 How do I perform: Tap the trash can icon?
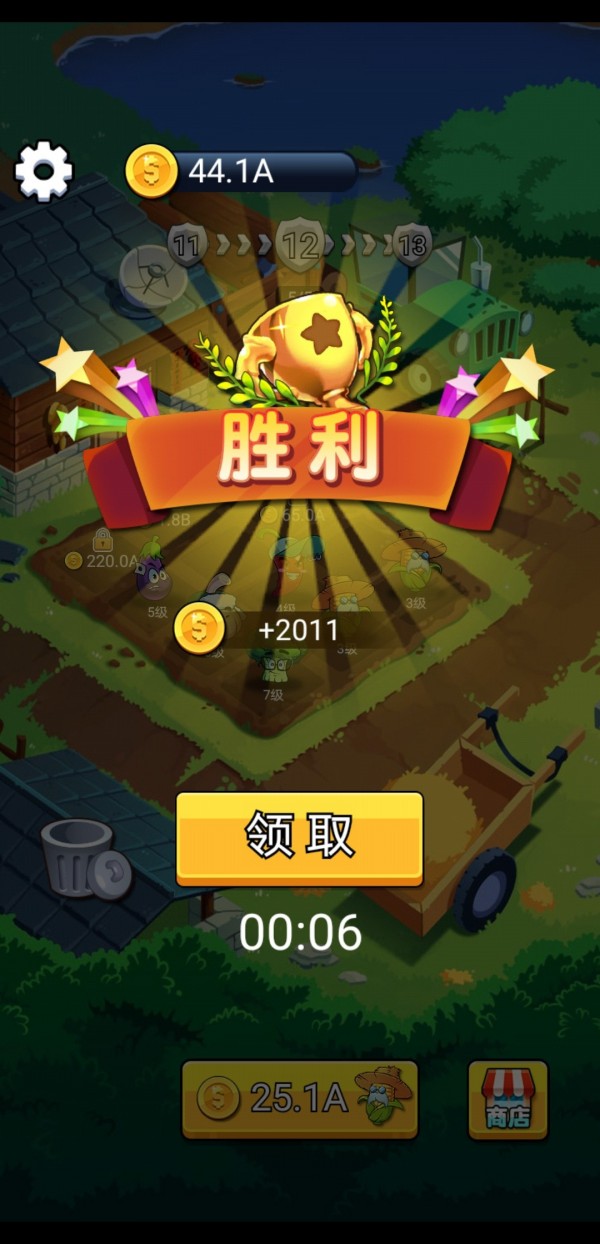[x=82, y=858]
